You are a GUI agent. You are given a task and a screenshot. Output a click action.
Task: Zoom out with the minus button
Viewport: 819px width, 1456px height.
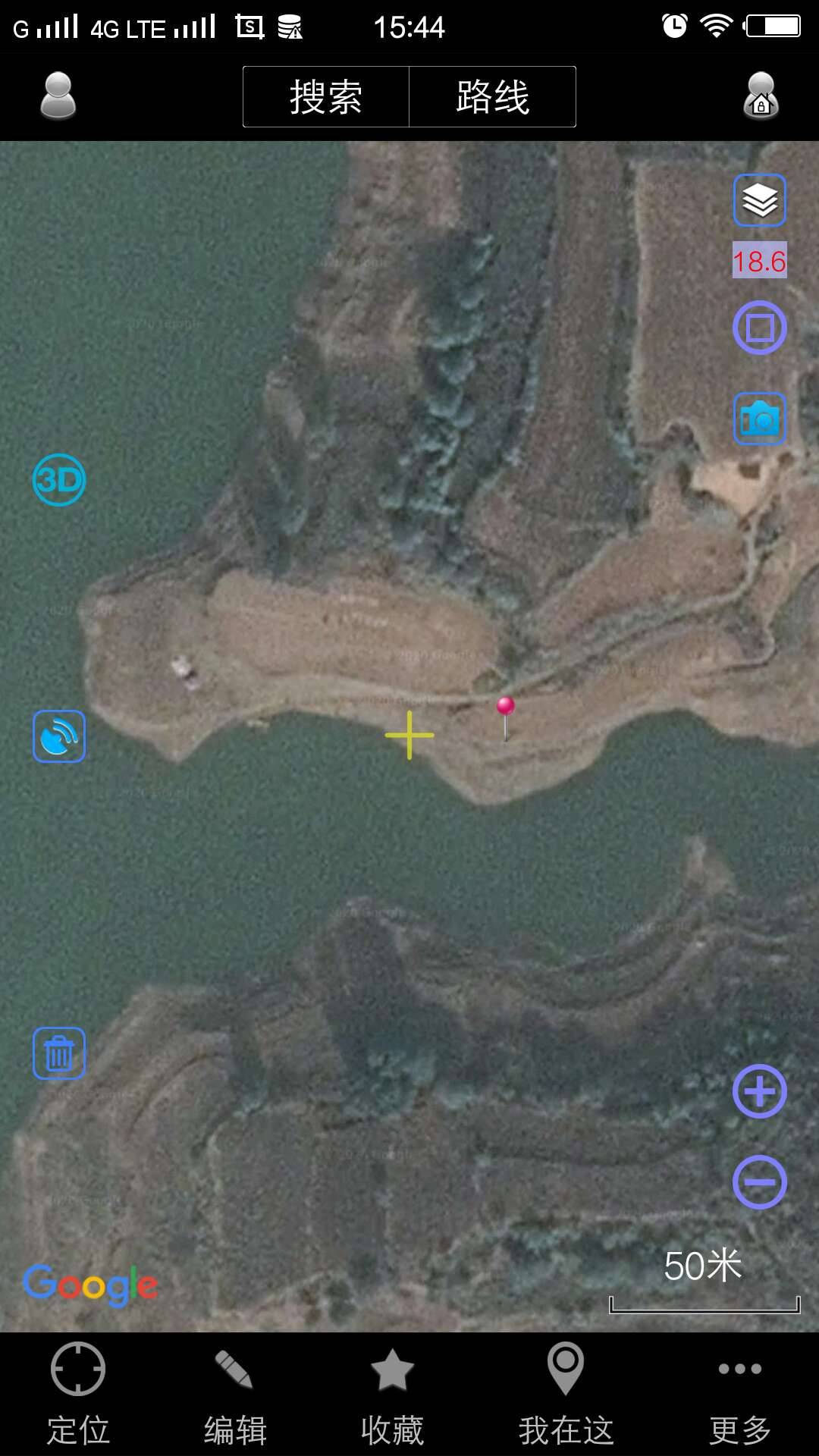[x=759, y=1182]
